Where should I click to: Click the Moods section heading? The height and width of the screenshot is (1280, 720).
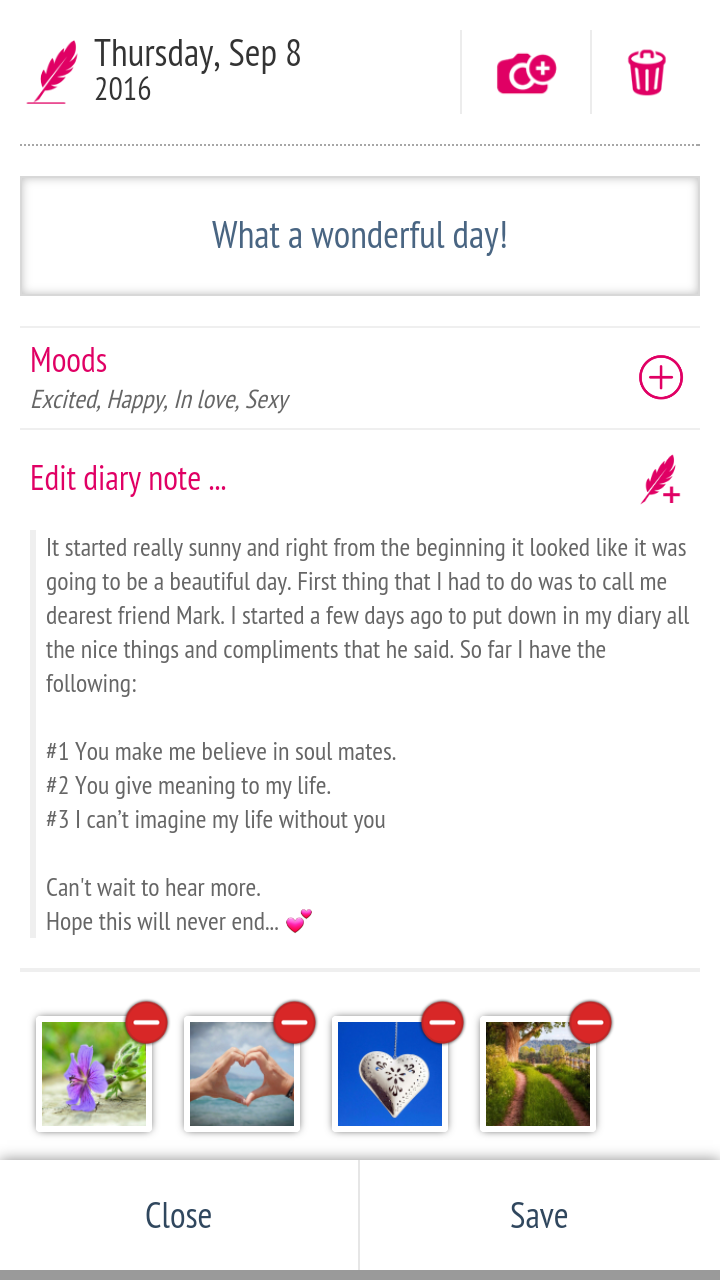[x=68, y=360]
